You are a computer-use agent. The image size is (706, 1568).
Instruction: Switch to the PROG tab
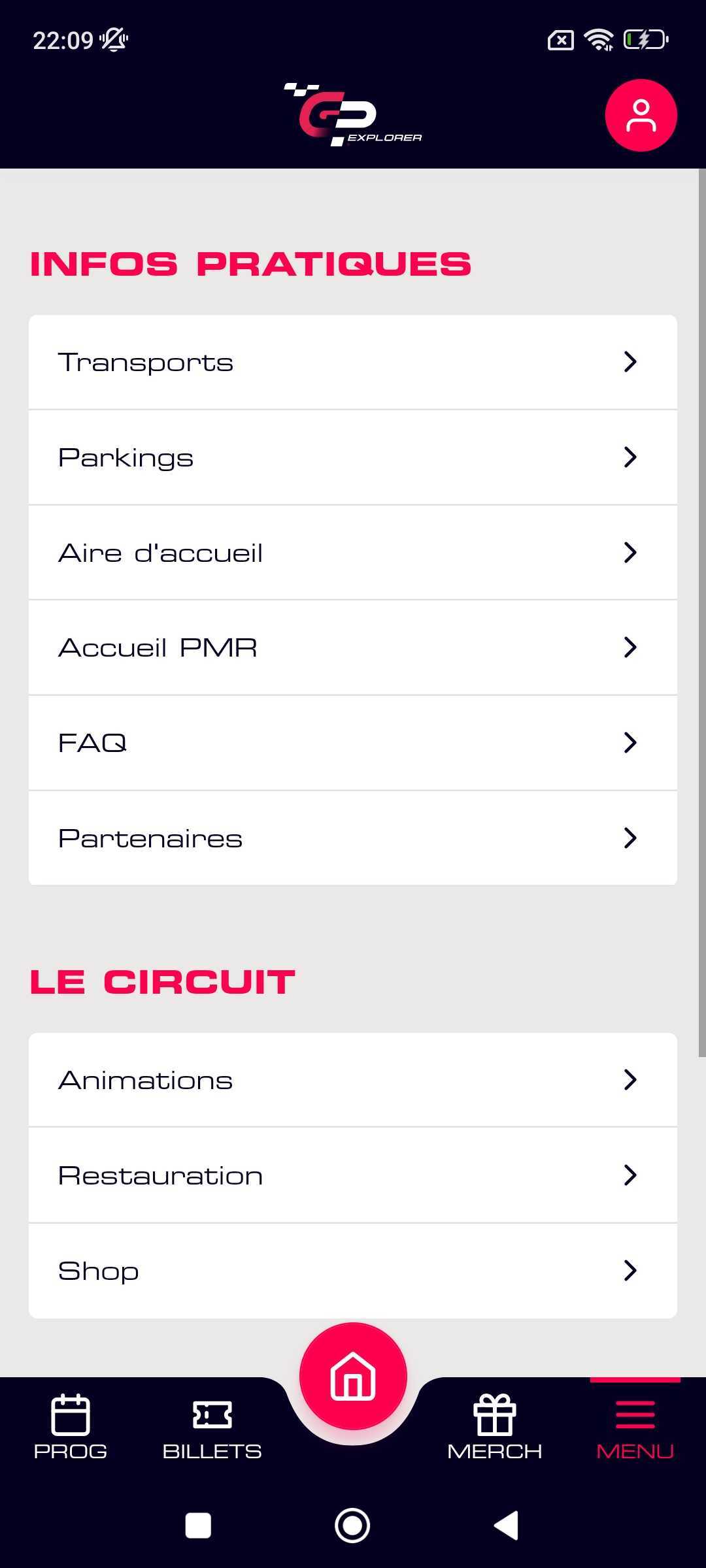coord(71,1428)
